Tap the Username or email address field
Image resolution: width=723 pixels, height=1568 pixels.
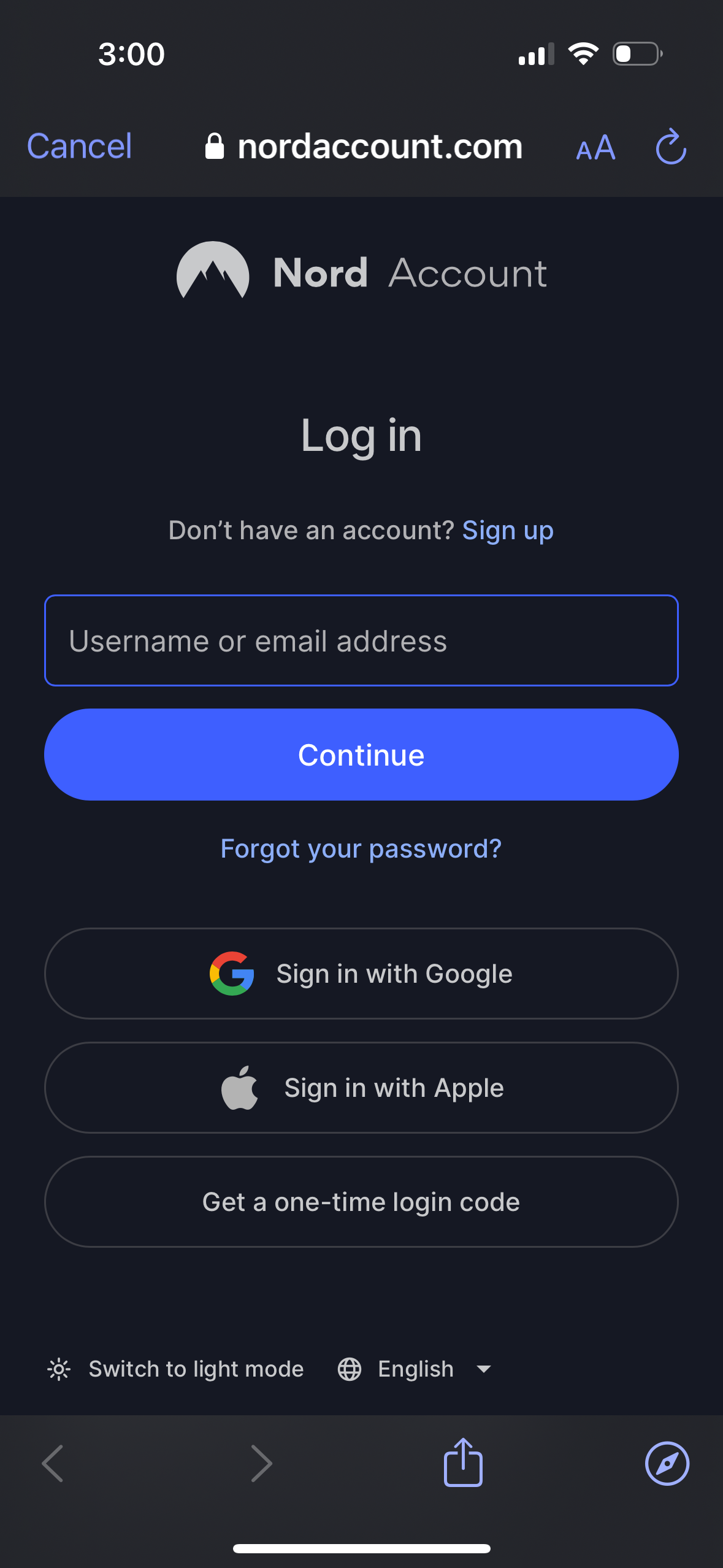[361, 640]
